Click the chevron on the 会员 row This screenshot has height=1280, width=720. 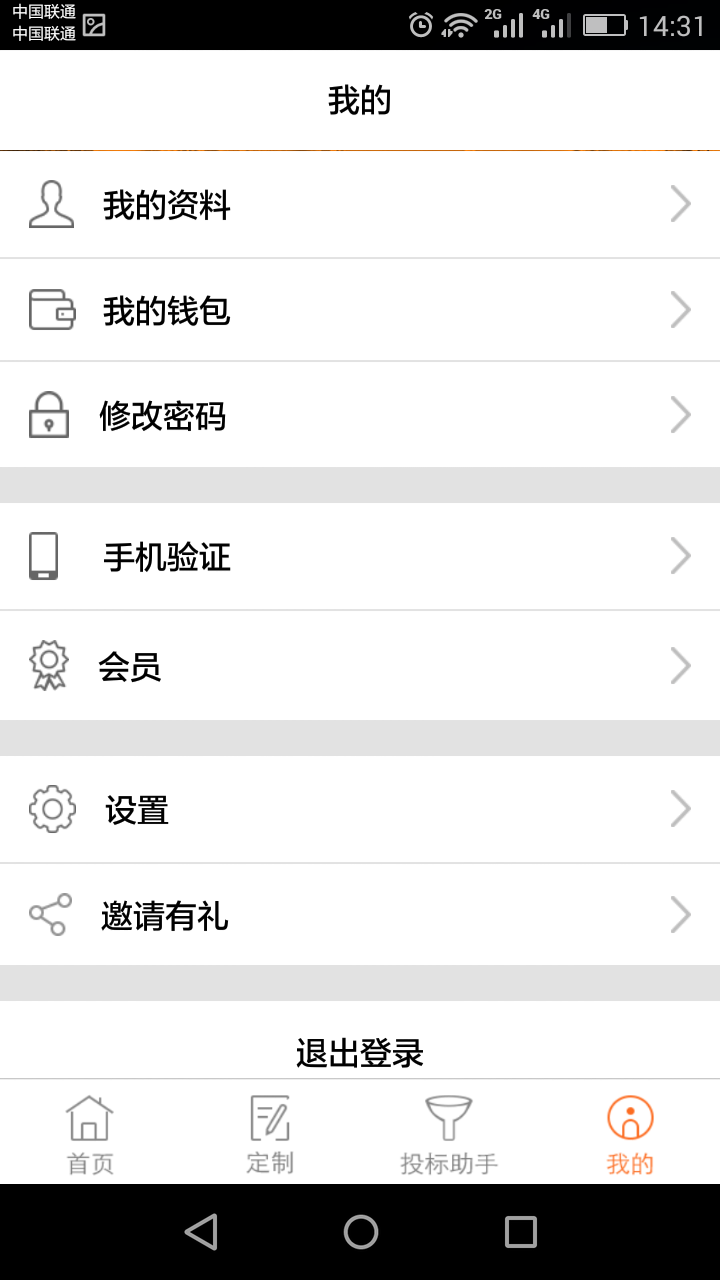(680, 665)
